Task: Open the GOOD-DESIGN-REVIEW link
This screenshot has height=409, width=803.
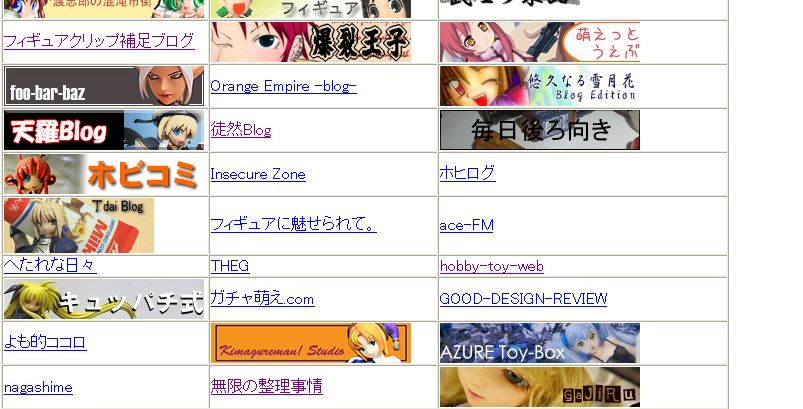Action: 523,298
